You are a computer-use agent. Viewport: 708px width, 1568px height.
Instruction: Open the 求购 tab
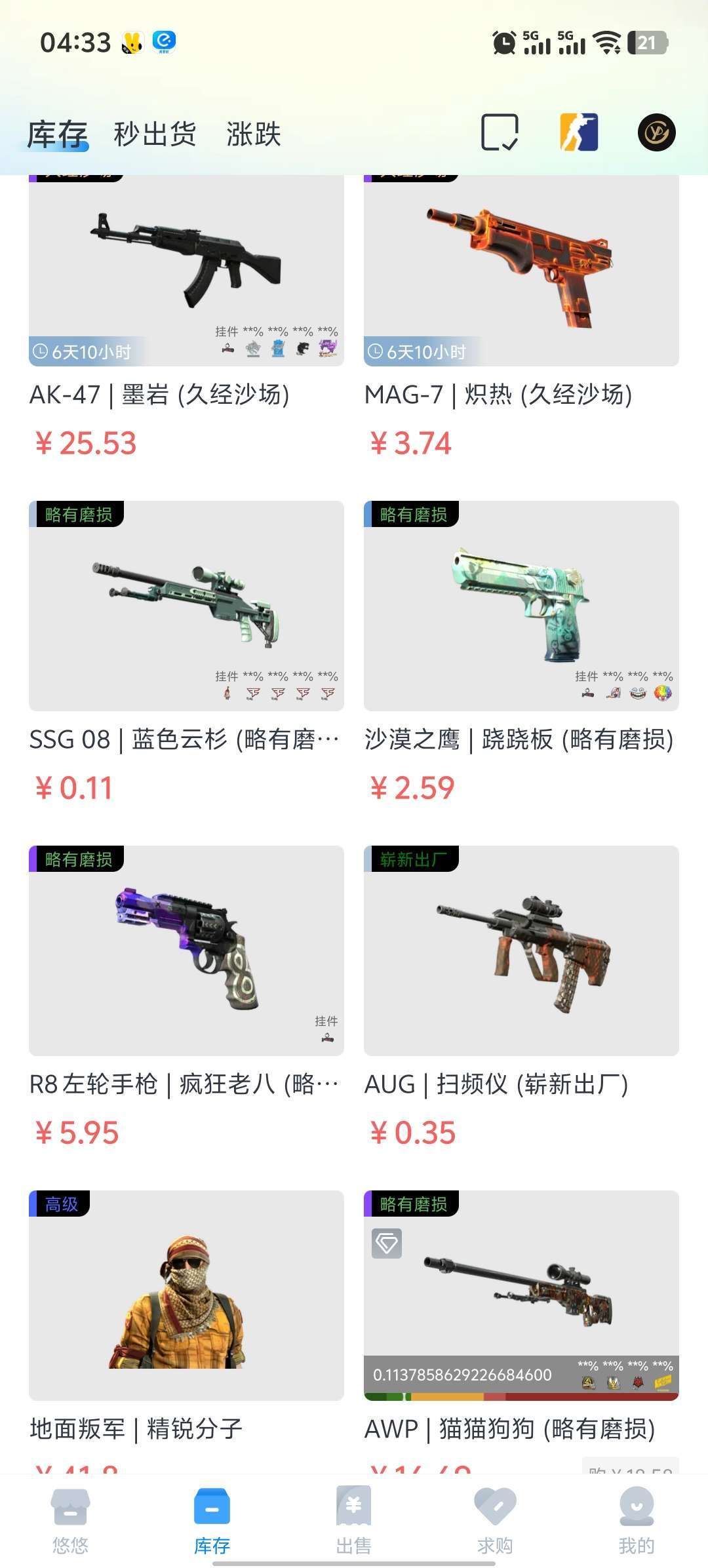(495, 1521)
